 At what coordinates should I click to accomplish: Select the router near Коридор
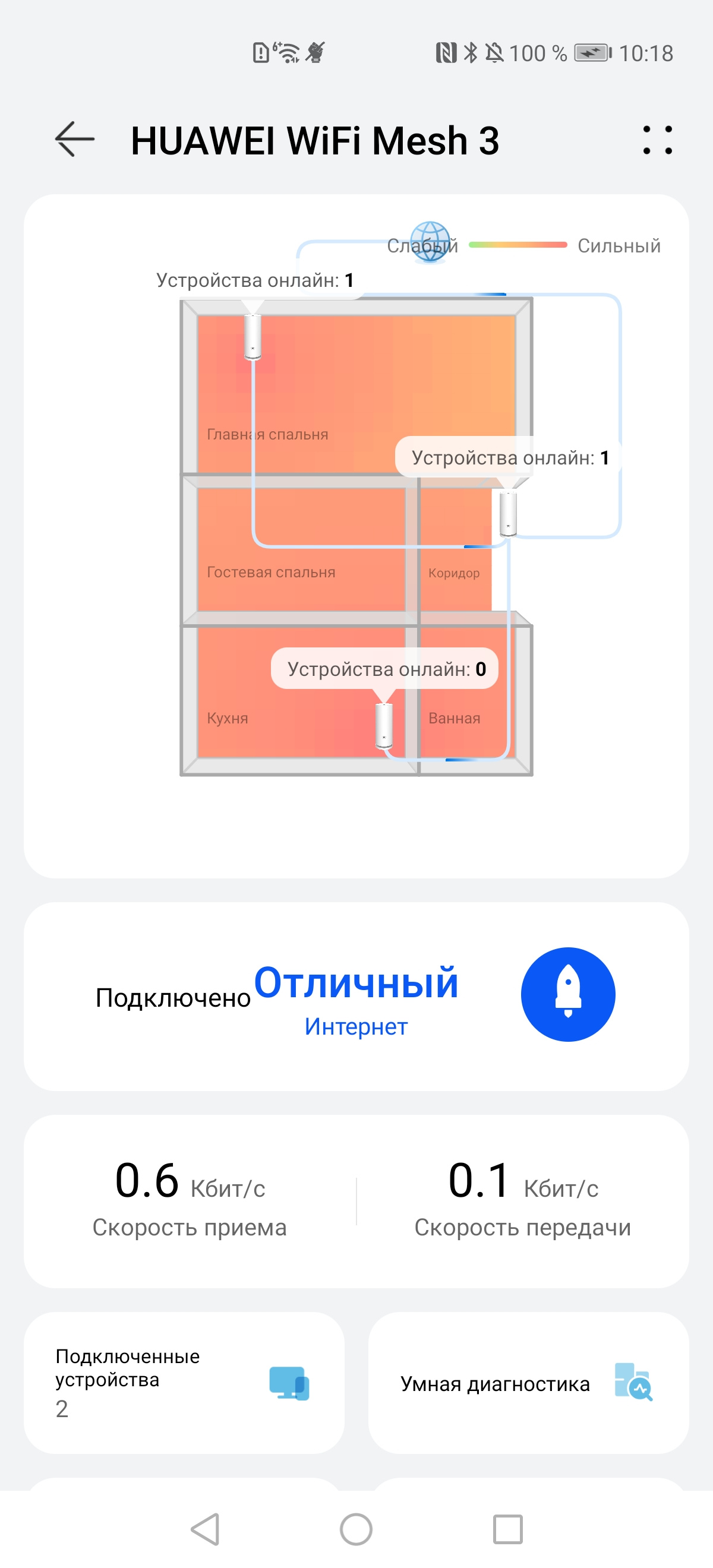click(x=508, y=513)
